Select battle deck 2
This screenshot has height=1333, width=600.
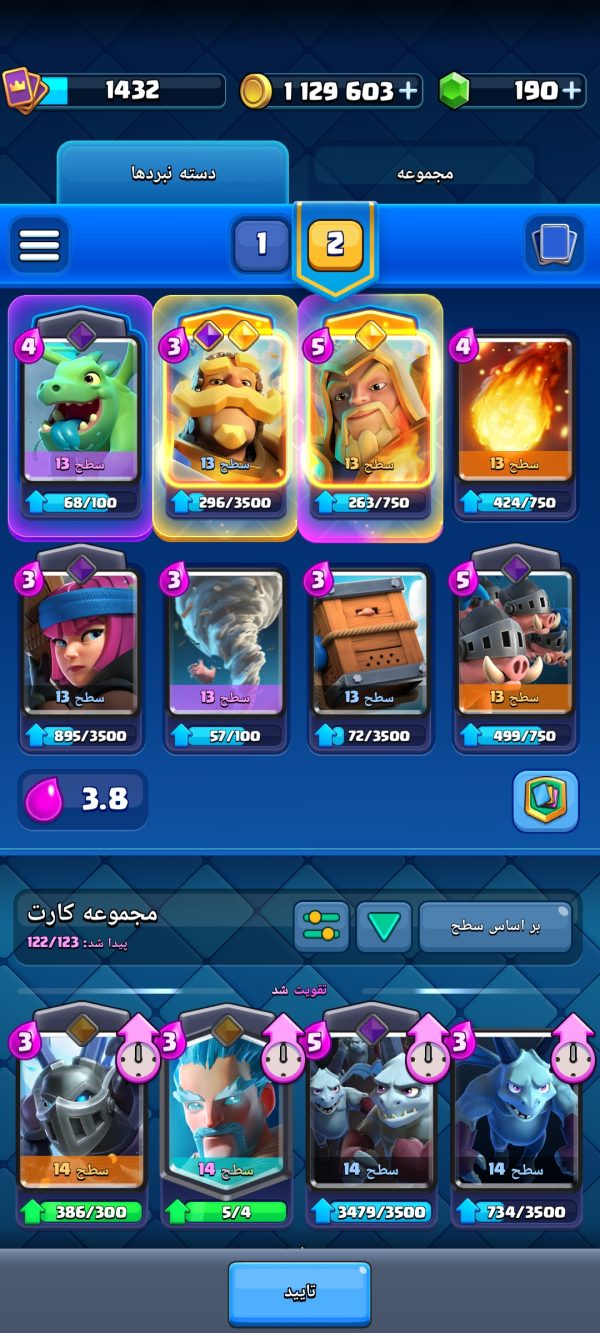coord(335,244)
